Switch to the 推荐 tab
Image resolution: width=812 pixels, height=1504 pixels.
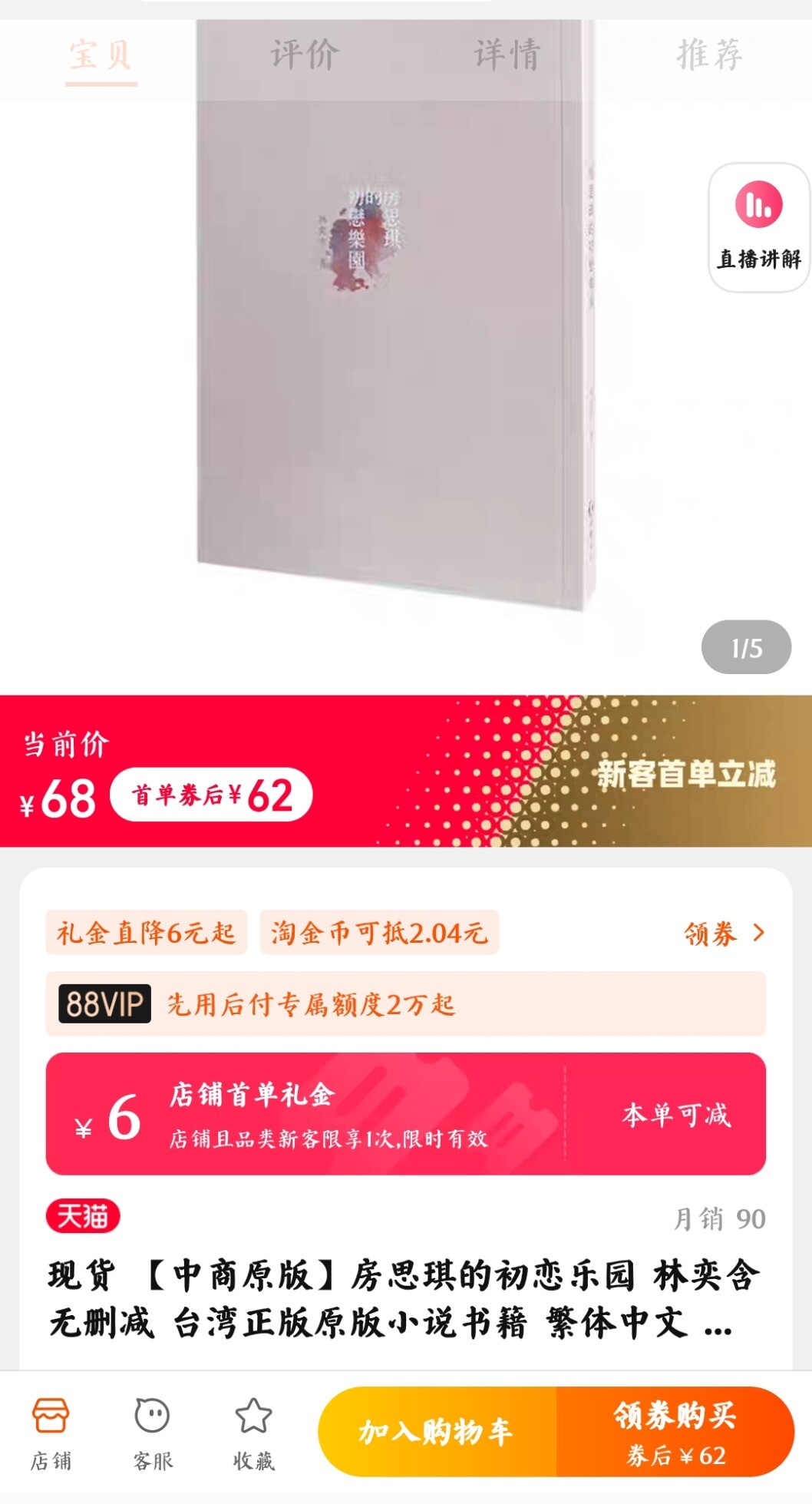[710, 55]
